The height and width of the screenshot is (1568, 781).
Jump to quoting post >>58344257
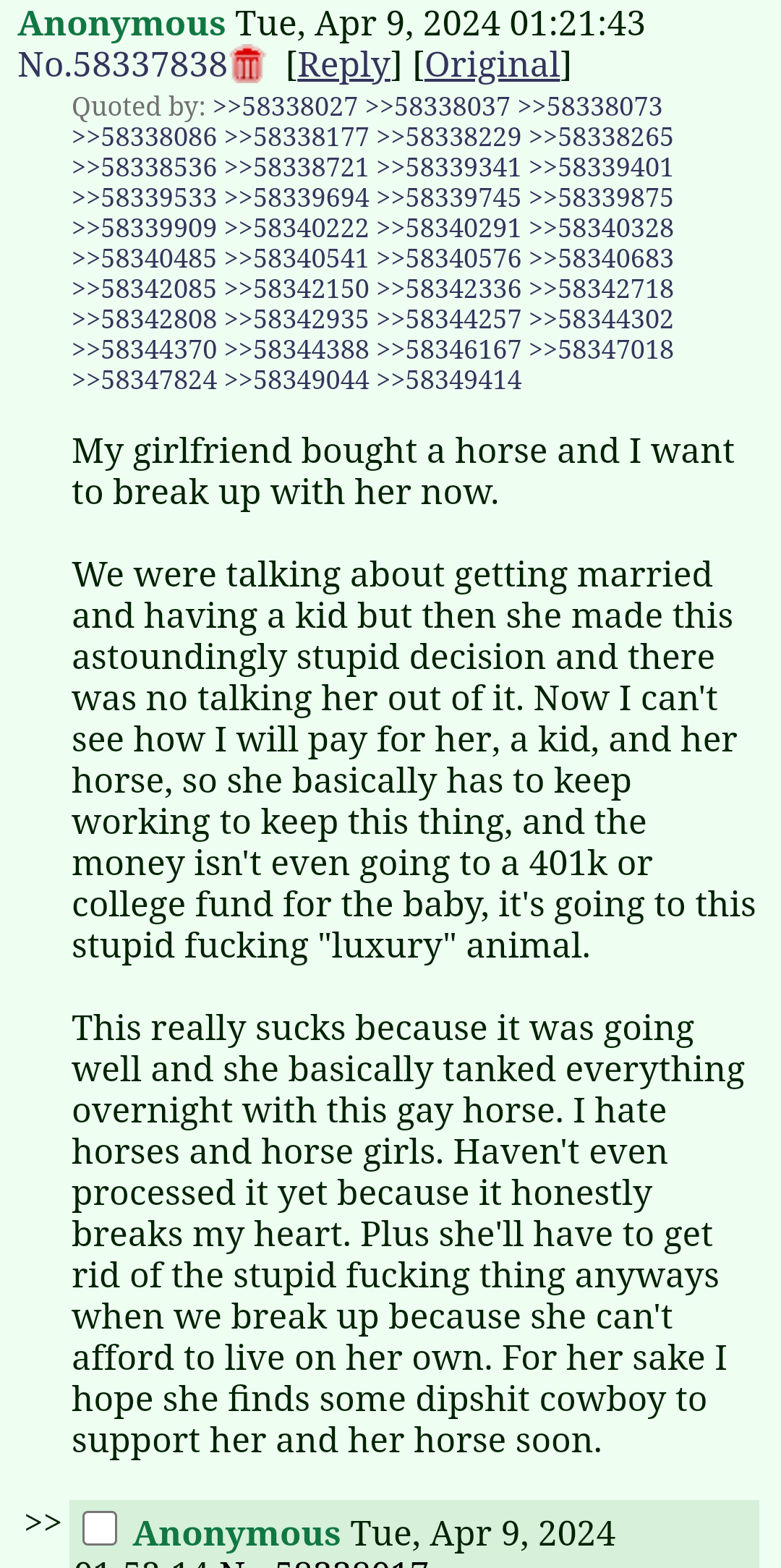click(449, 320)
